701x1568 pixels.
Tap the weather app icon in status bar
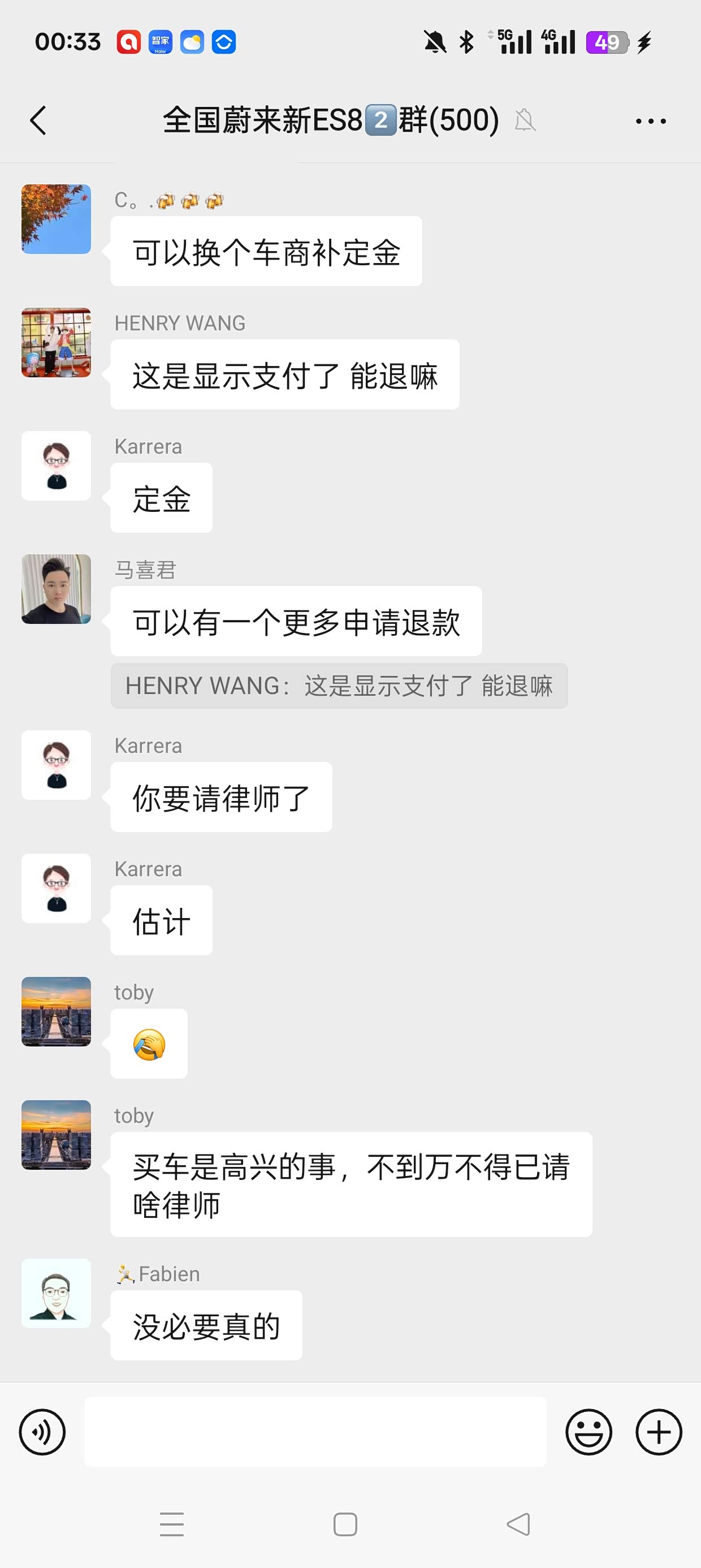(x=192, y=41)
